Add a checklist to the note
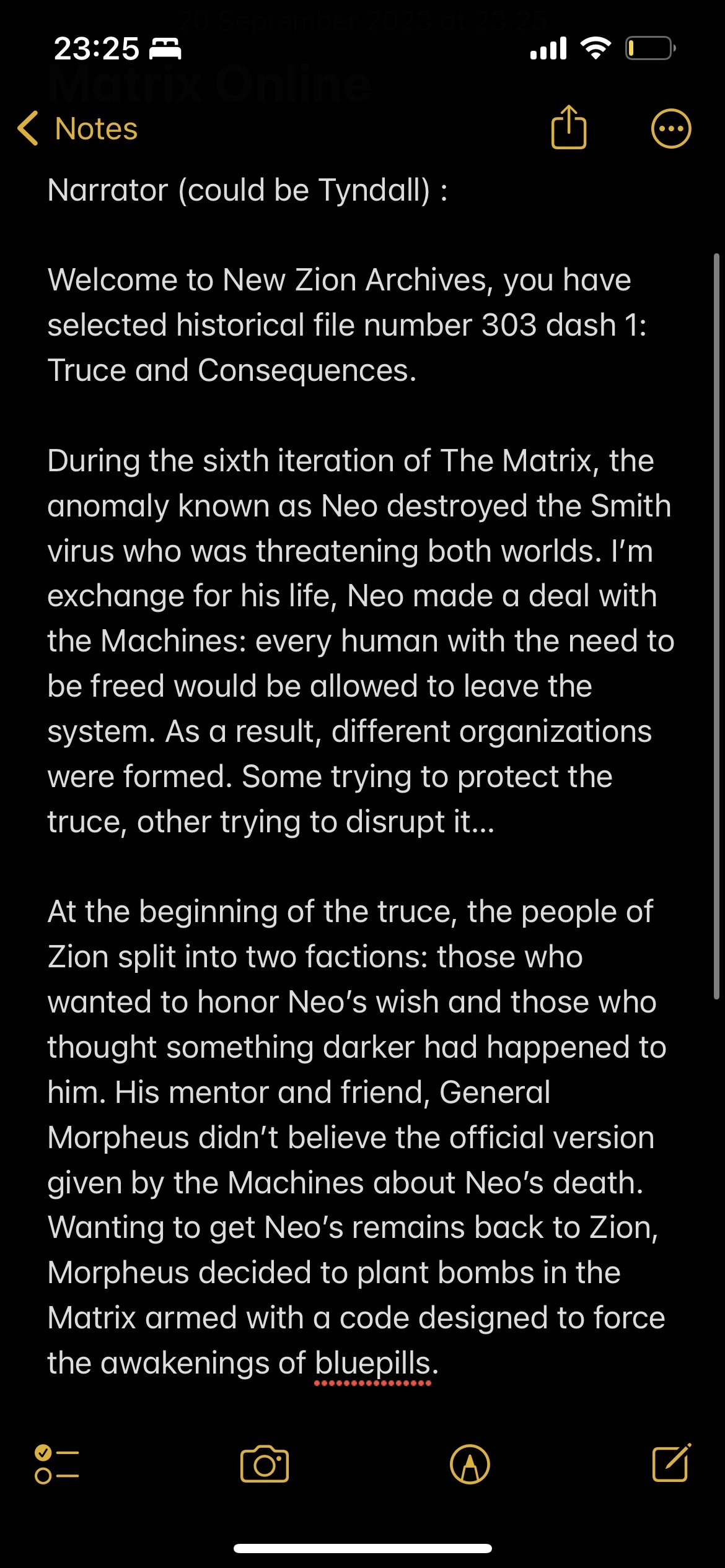The width and height of the screenshot is (725, 1568). coord(57,1465)
